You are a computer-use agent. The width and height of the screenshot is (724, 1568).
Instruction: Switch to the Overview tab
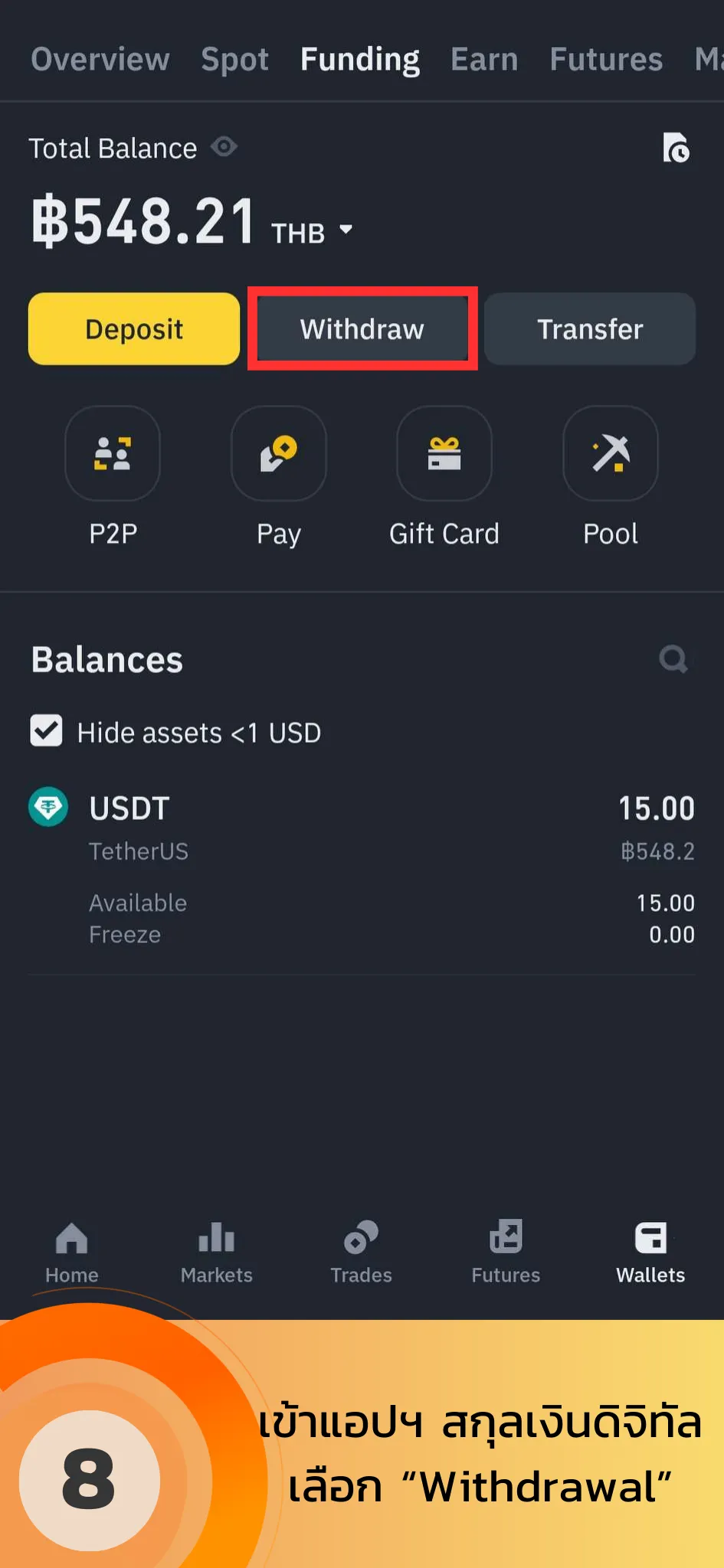coord(100,59)
